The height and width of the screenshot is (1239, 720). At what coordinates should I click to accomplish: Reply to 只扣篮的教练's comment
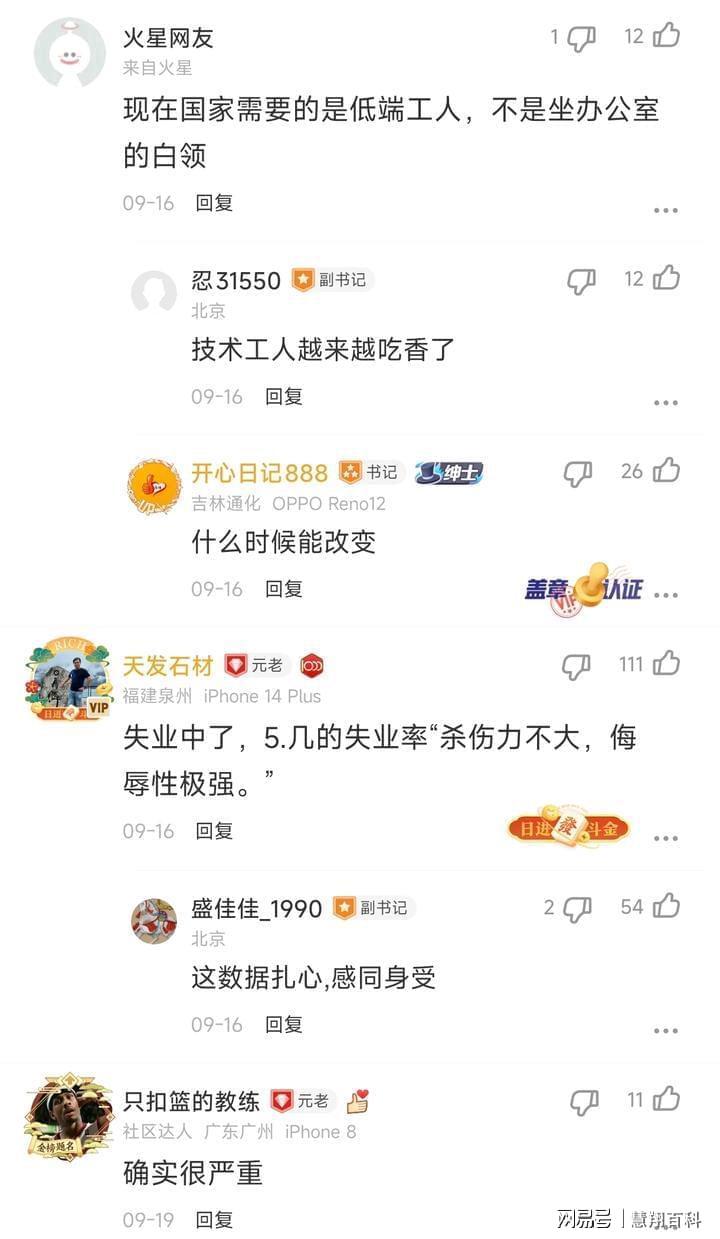214,1219
